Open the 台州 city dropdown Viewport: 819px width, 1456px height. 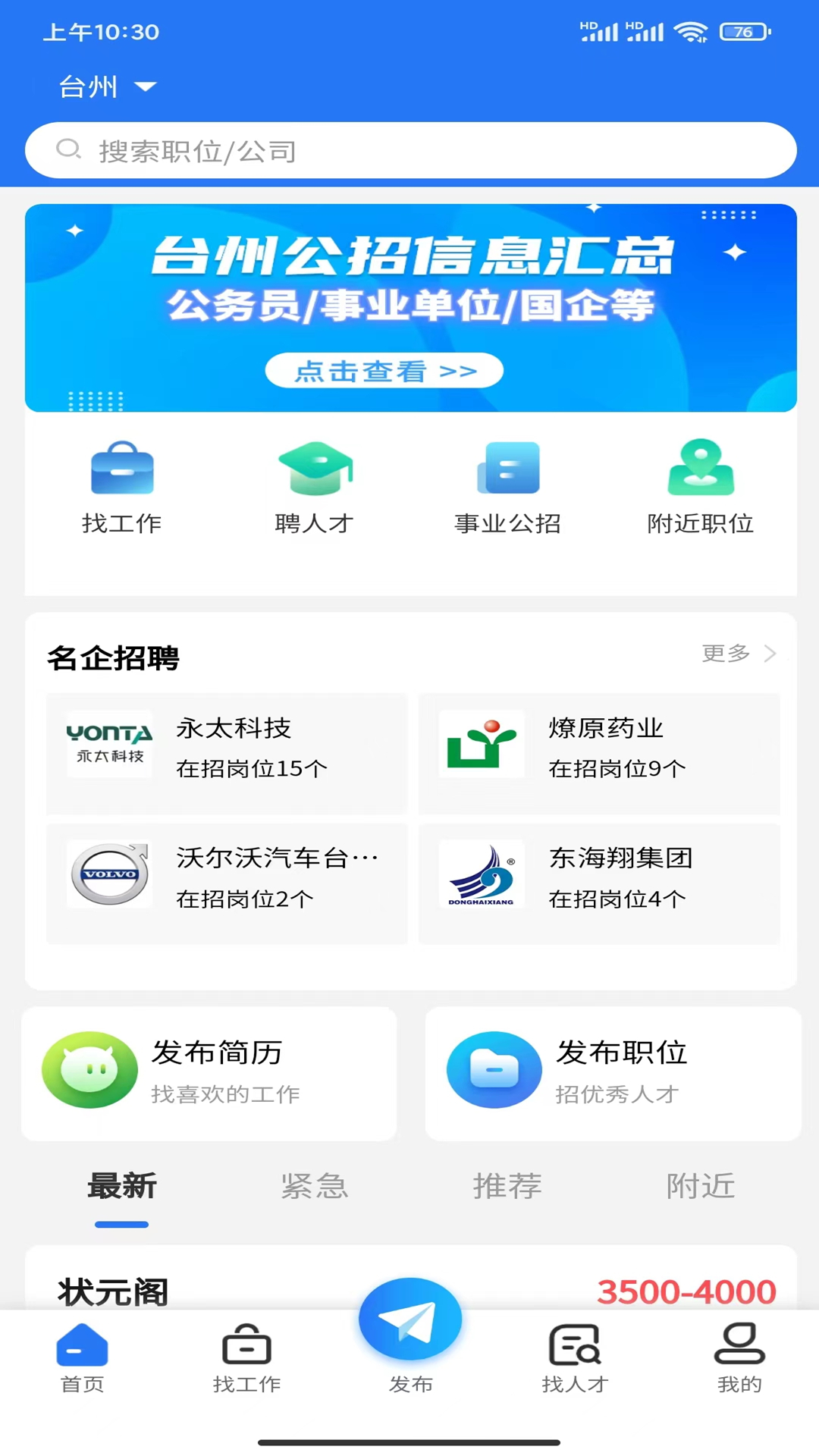tap(107, 86)
